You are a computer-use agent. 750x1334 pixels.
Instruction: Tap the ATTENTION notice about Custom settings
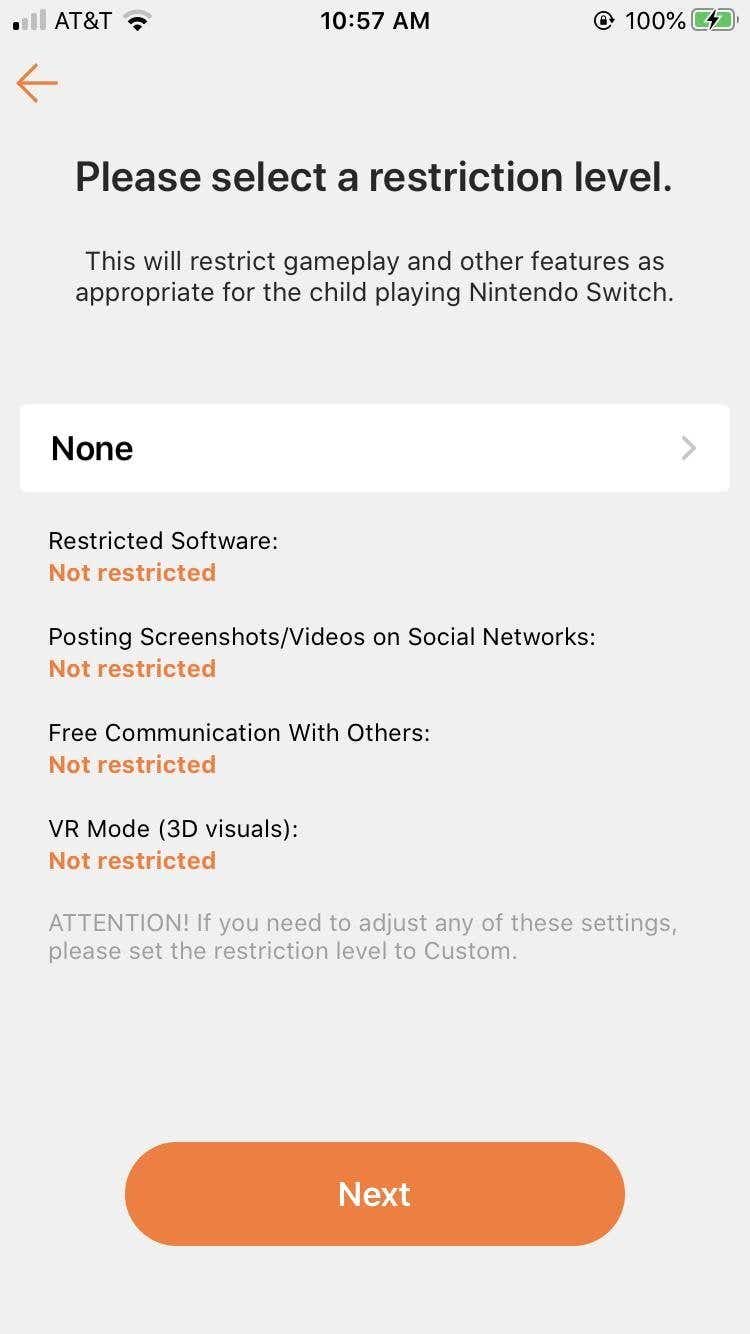click(x=363, y=936)
